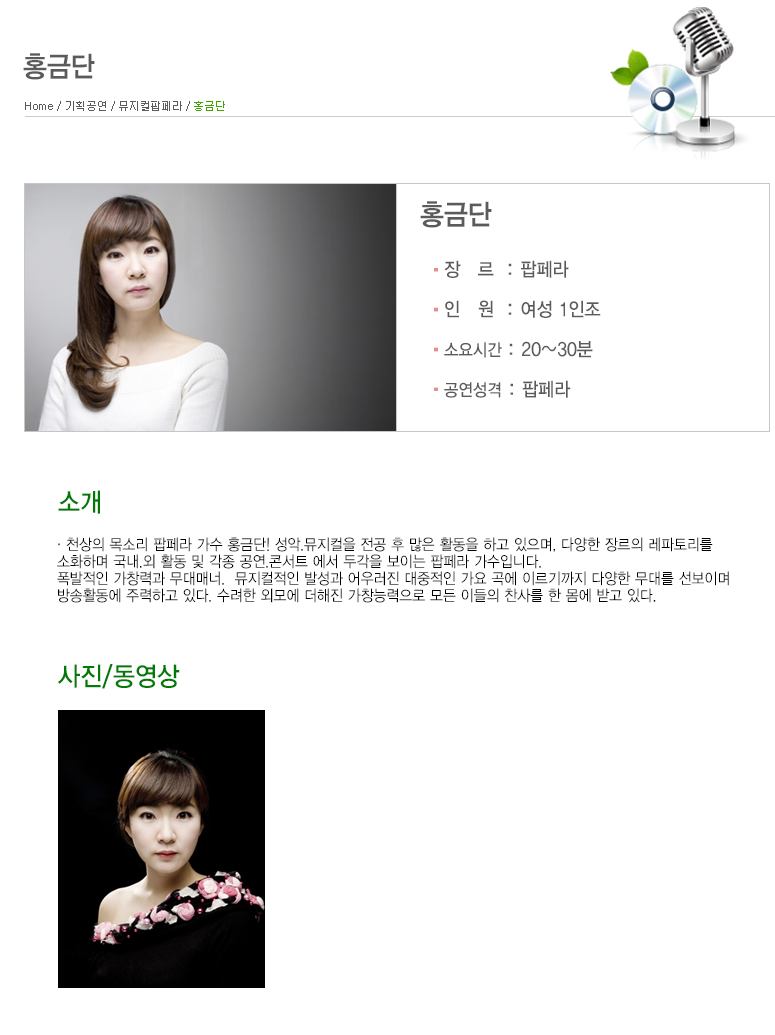This screenshot has width=775, height=1035.
Task: Open the photo under 사진/동영상
Action: (161, 848)
